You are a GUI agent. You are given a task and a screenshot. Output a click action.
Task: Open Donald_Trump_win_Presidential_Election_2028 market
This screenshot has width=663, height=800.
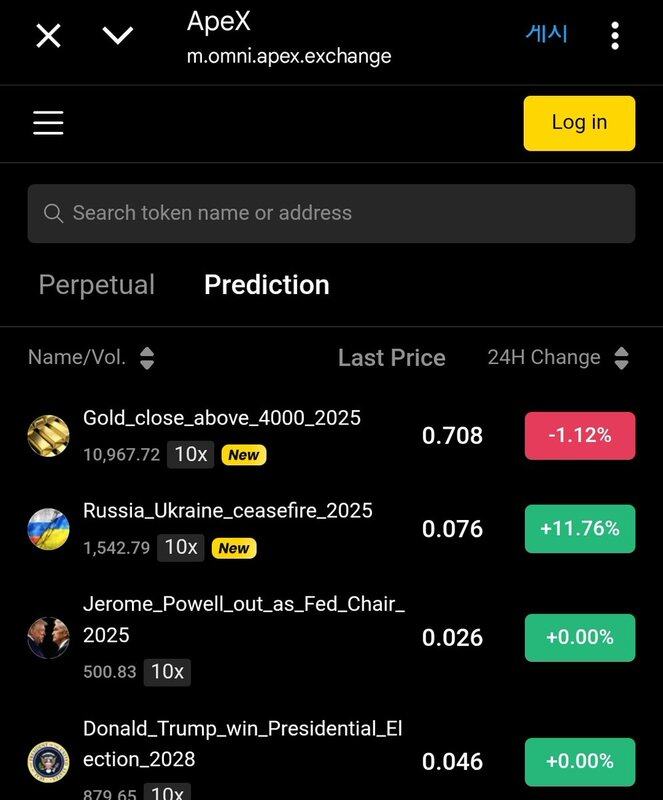coord(242,744)
